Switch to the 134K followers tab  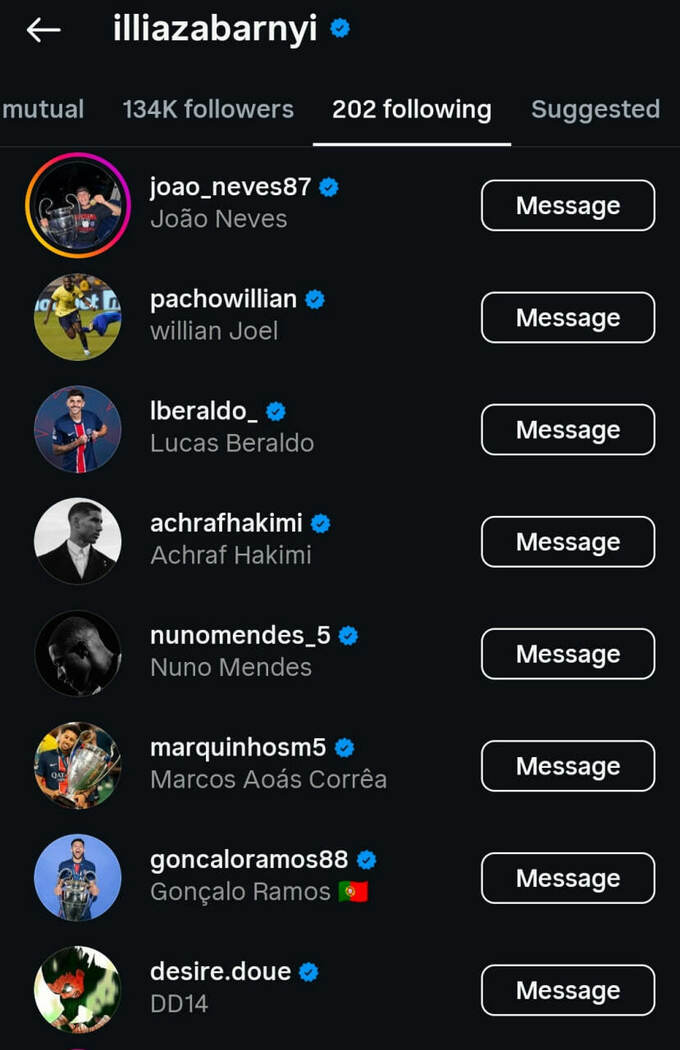tap(208, 109)
